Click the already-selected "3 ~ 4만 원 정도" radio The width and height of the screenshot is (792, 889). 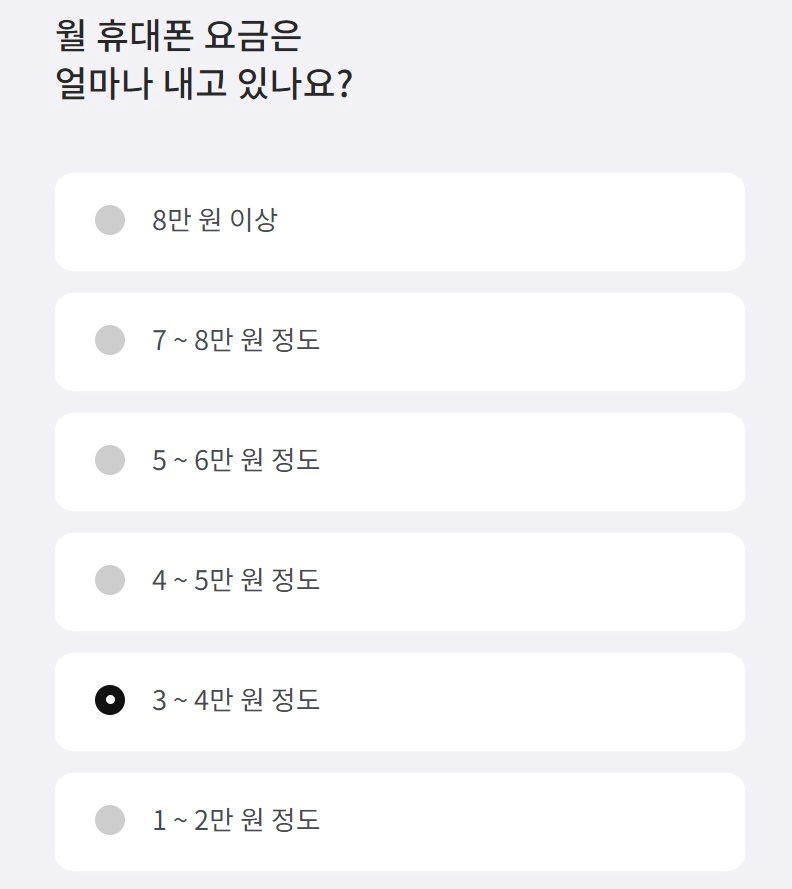110,701
